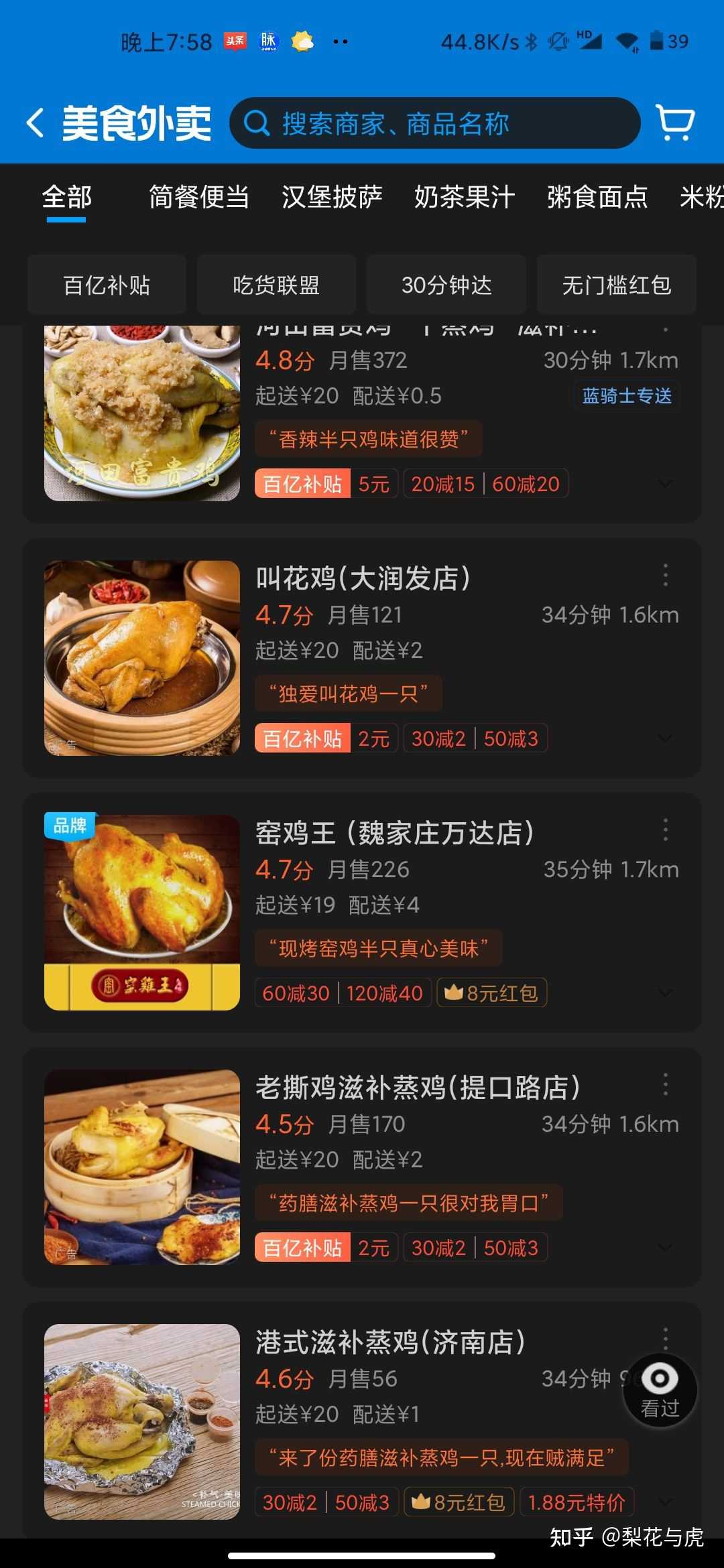The width and height of the screenshot is (724, 1568).
Task: Open more options for 叫花鸡(大润发店)
Action: tap(665, 575)
